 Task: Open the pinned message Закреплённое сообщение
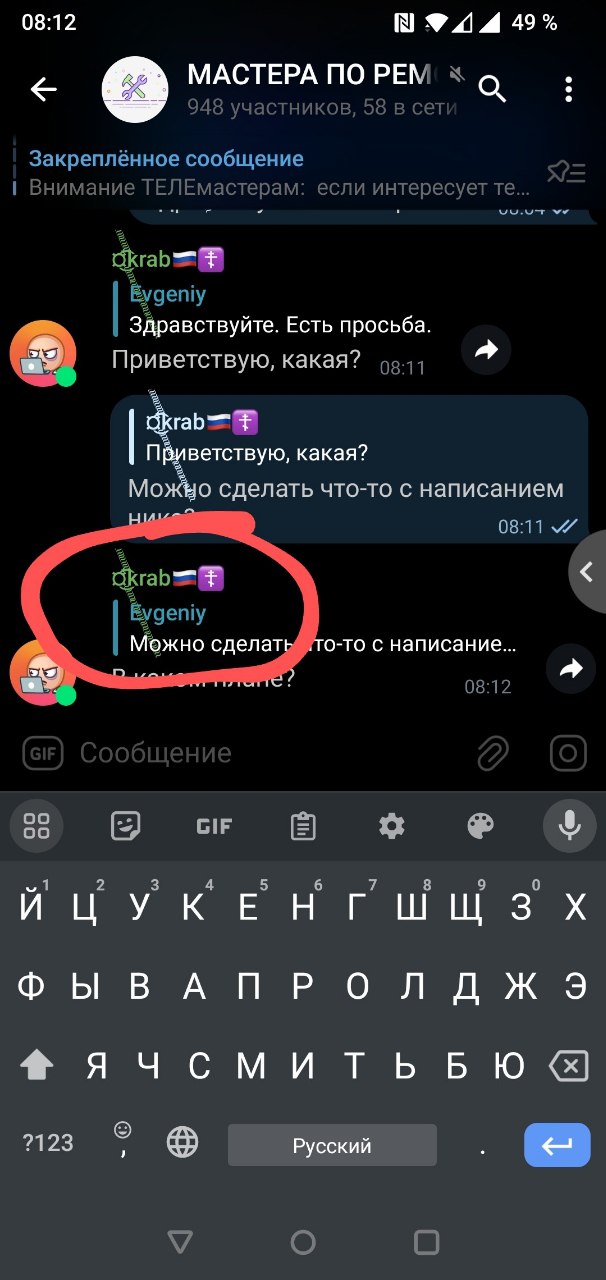tap(280, 172)
